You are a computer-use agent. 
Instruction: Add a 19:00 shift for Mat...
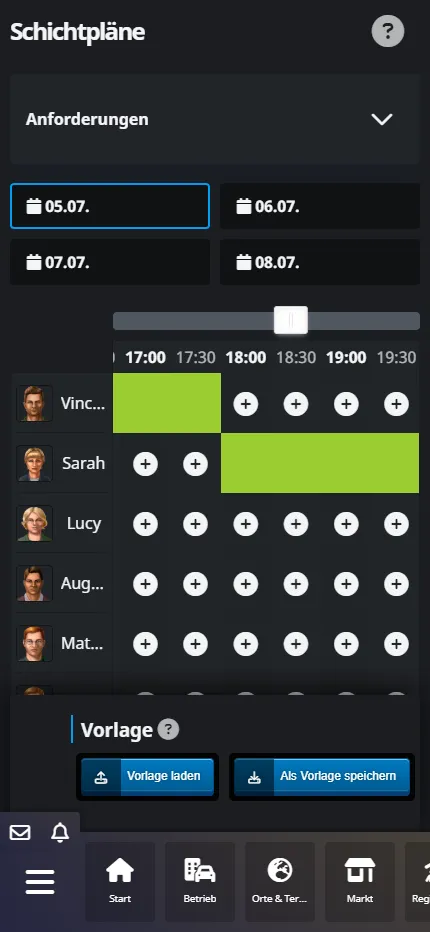tap(346, 643)
